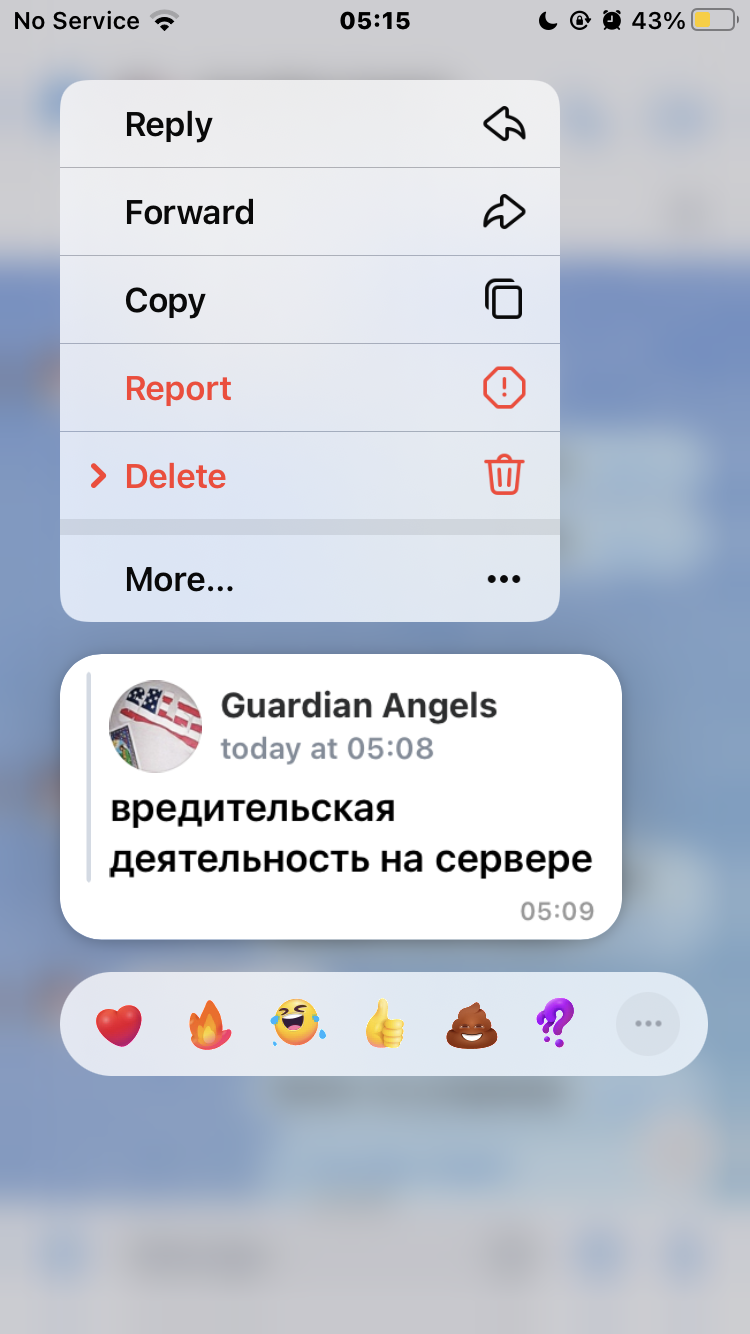Choose Reply from the message menu
750x1334 pixels.
[310, 124]
